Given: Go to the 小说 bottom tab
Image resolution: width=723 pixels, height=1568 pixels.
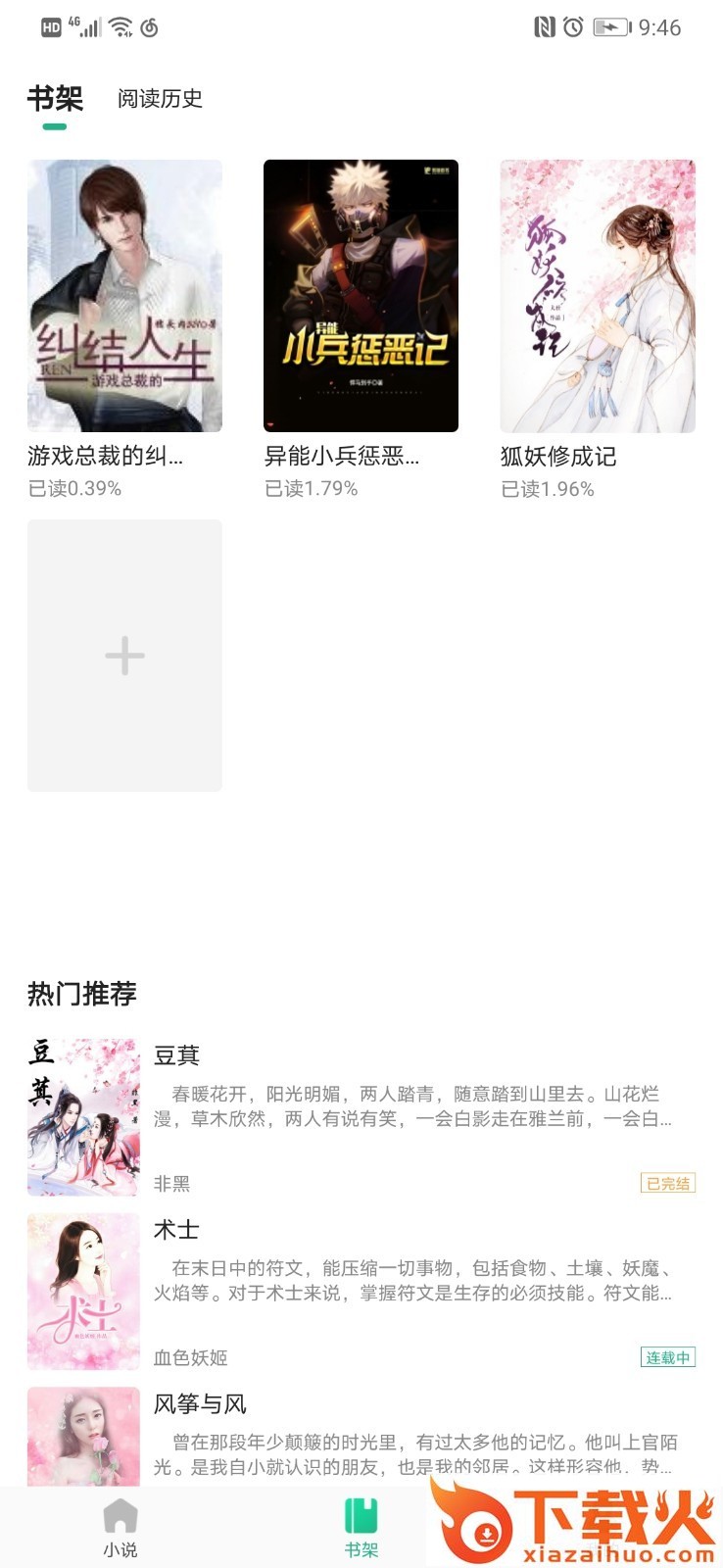Looking at the screenshot, I should 120,1528.
